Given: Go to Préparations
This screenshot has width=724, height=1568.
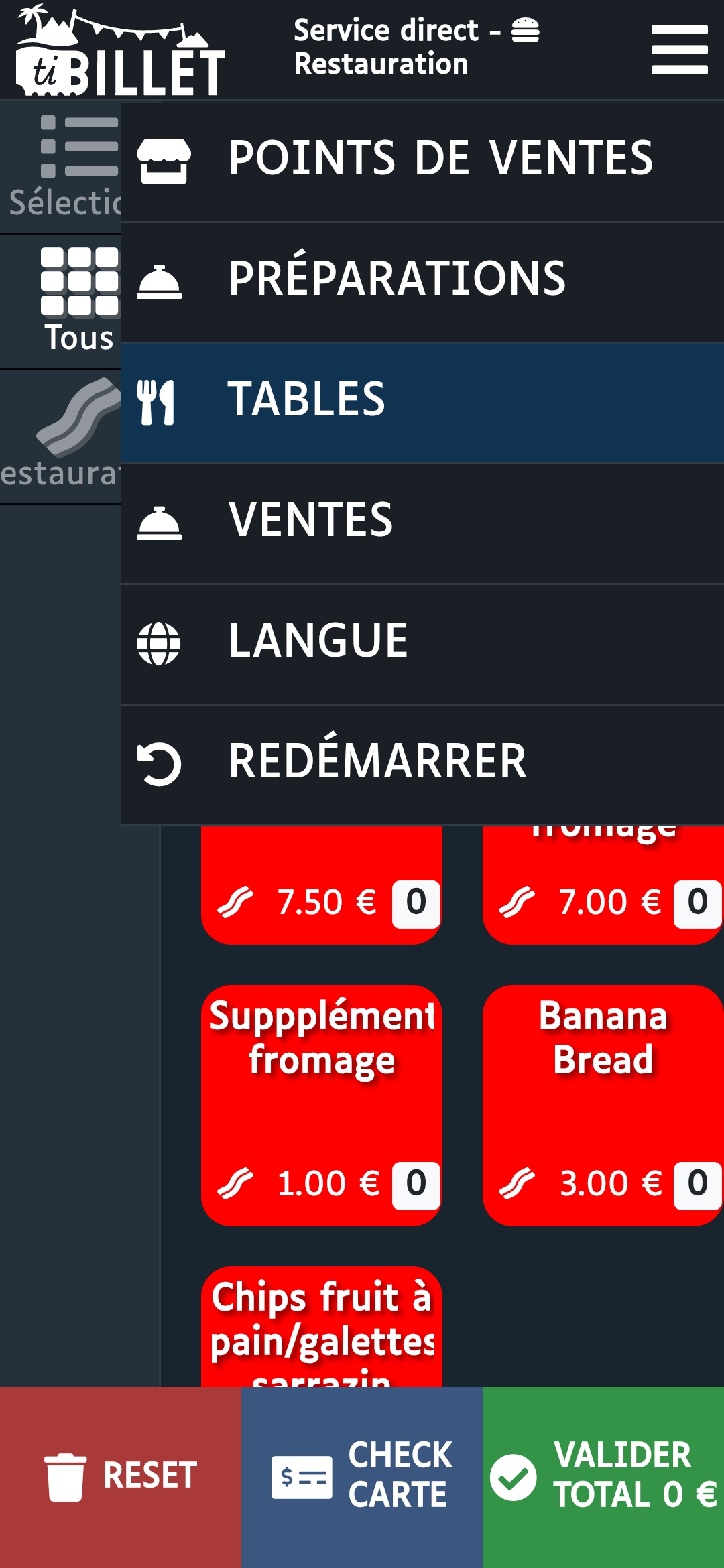Looking at the screenshot, I should (x=422, y=280).
